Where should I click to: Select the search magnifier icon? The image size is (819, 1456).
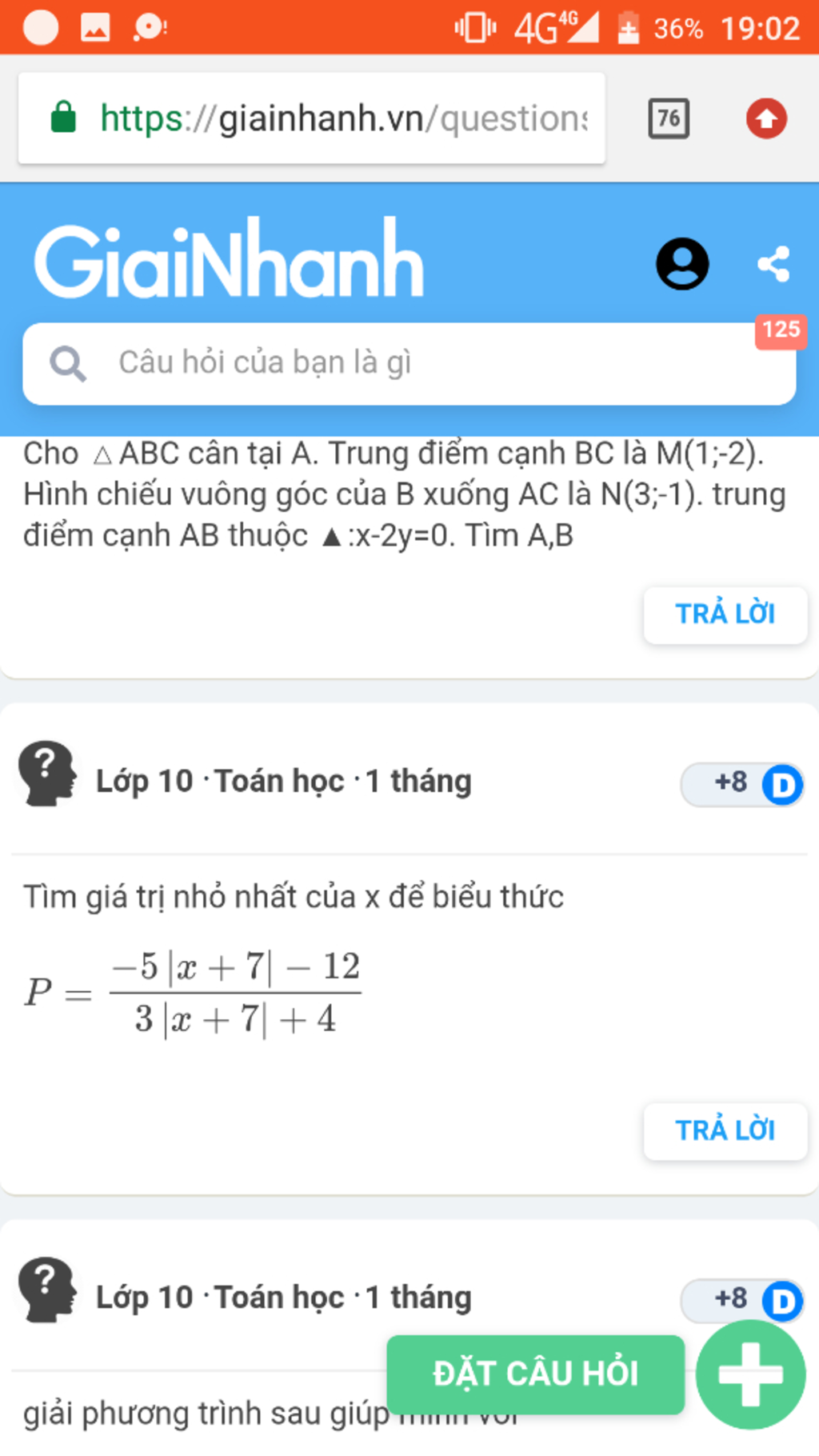68,362
